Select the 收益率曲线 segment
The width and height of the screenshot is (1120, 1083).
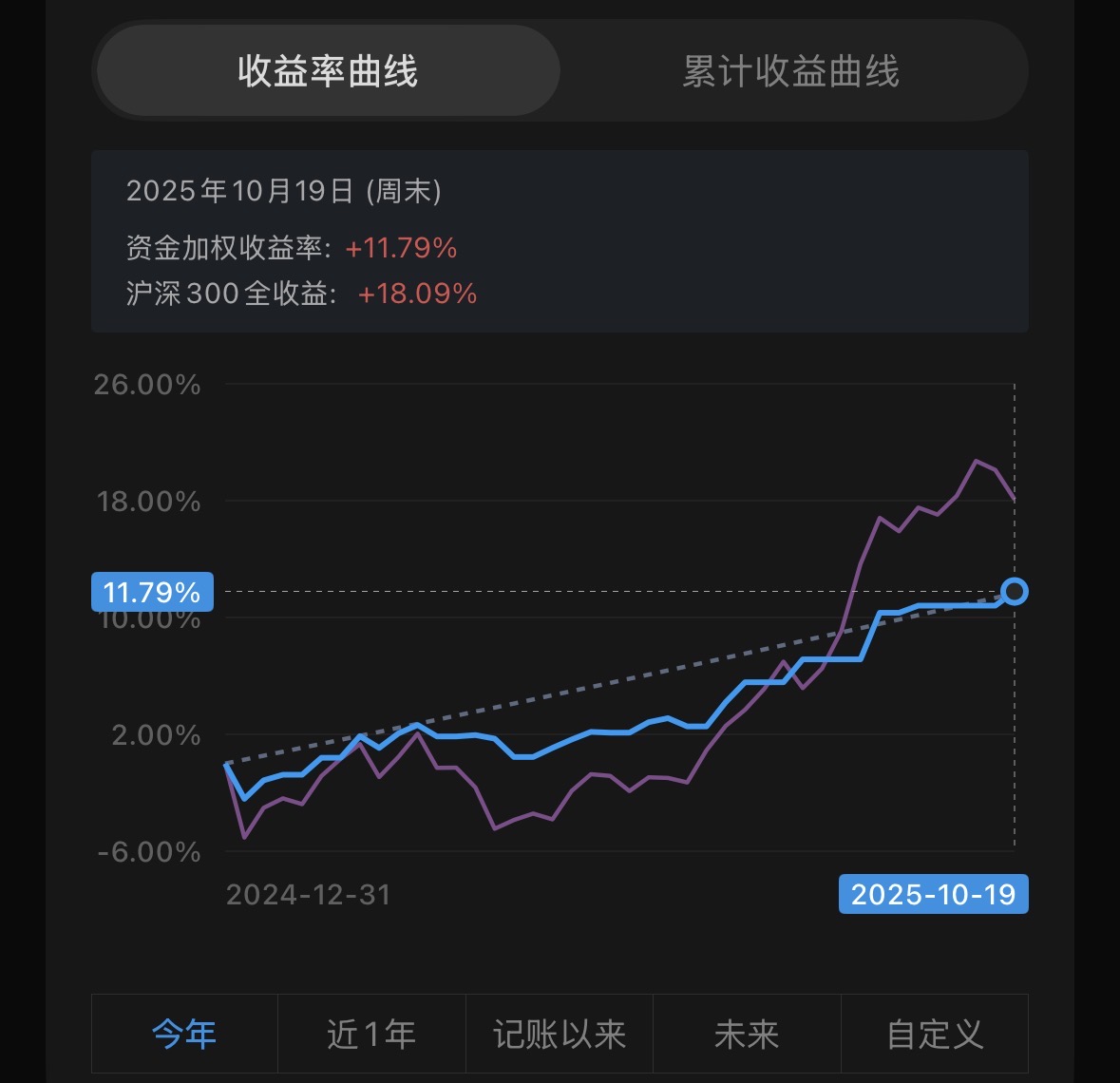pyautogui.click(x=328, y=71)
